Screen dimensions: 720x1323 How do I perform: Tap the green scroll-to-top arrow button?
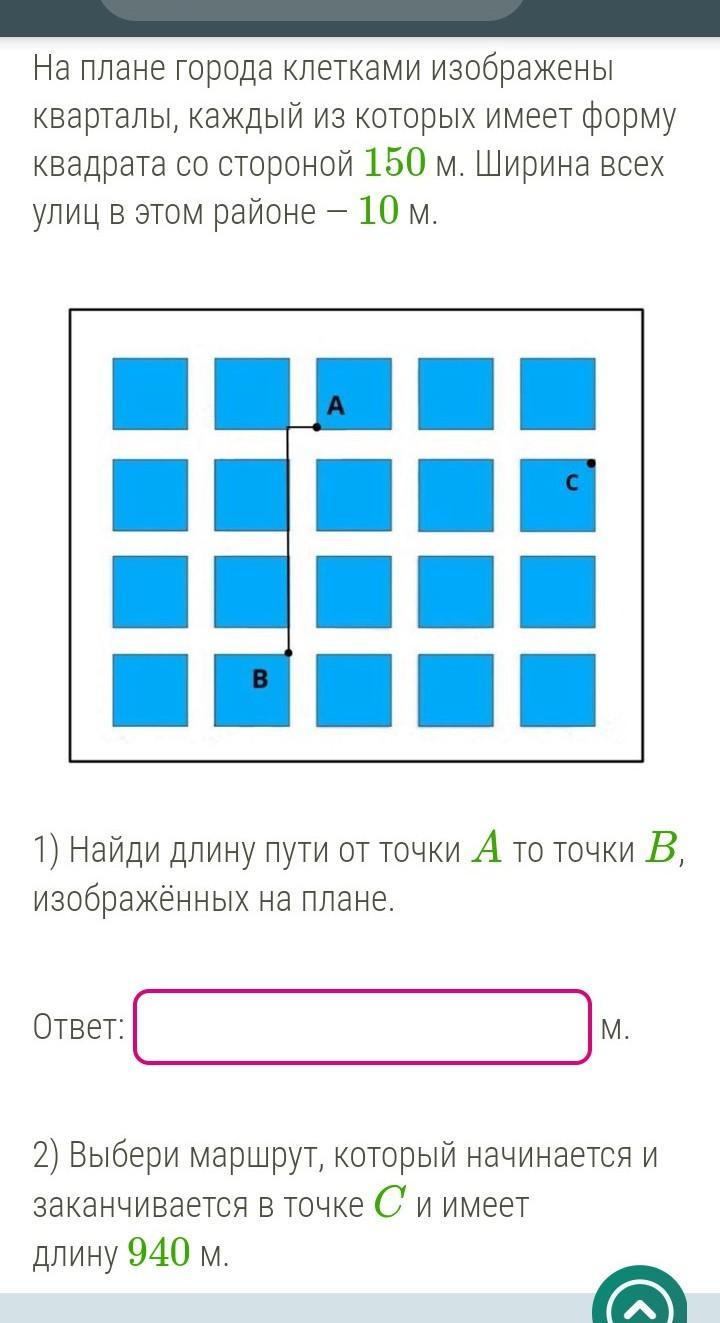point(640,1300)
